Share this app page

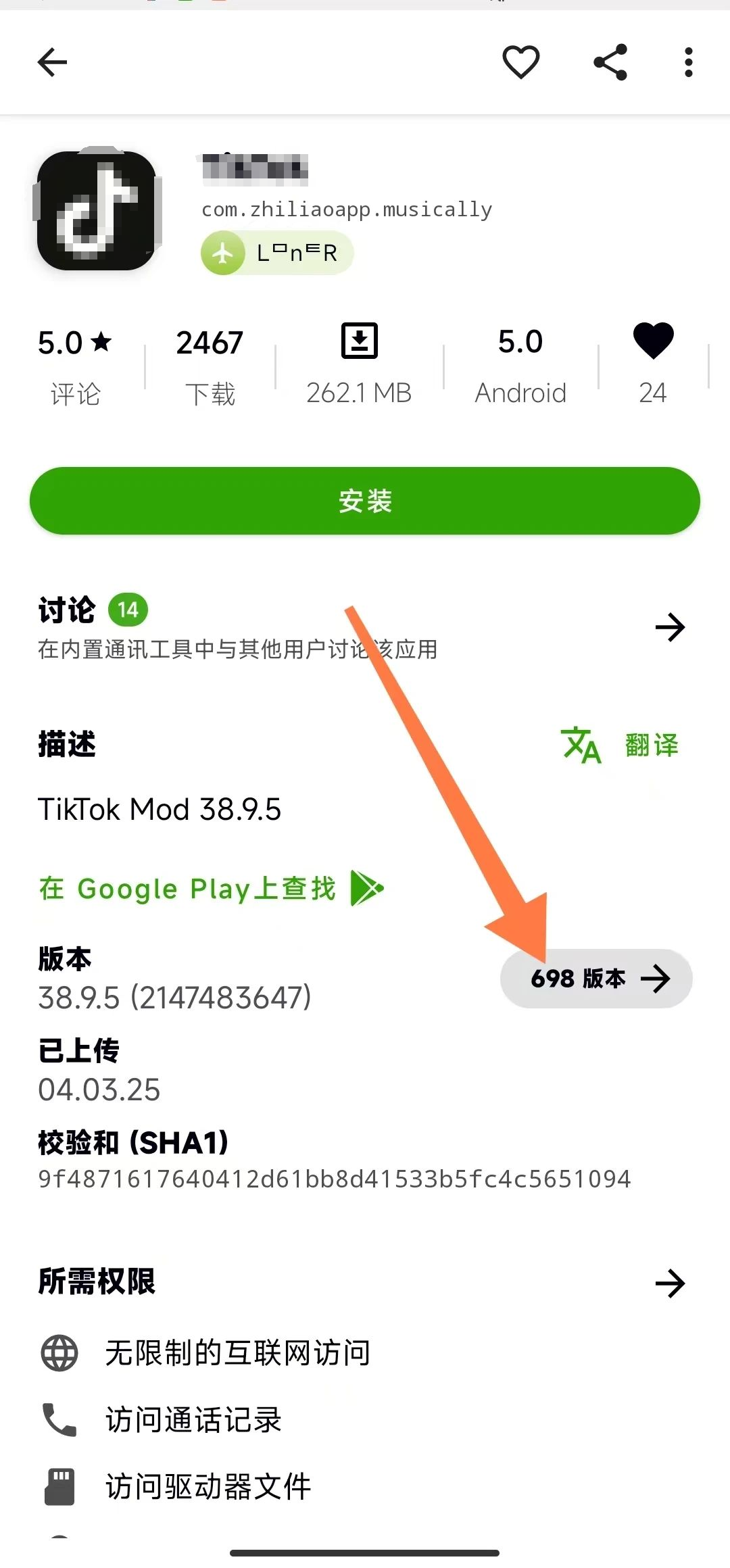click(610, 63)
